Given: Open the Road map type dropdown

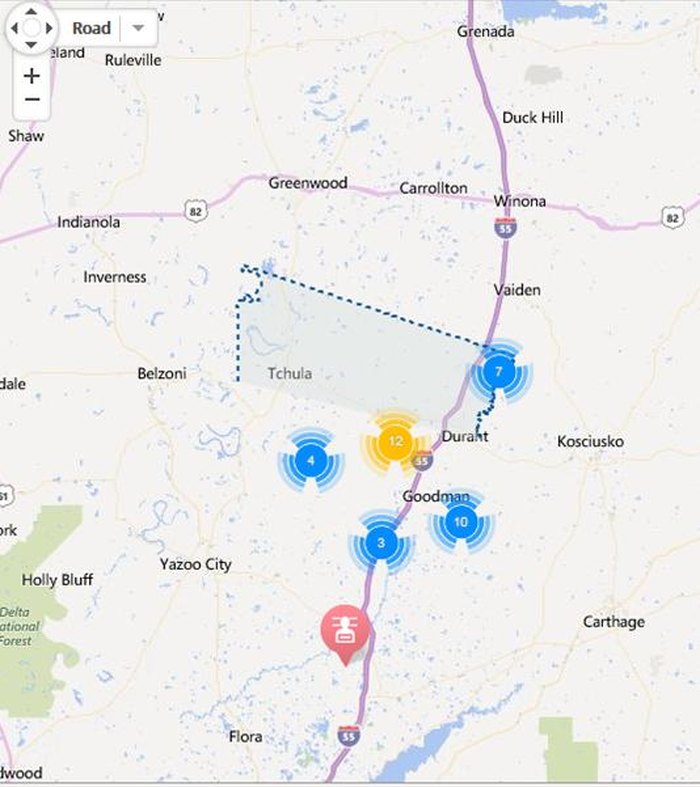Looking at the screenshot, I should coord(138,28).
